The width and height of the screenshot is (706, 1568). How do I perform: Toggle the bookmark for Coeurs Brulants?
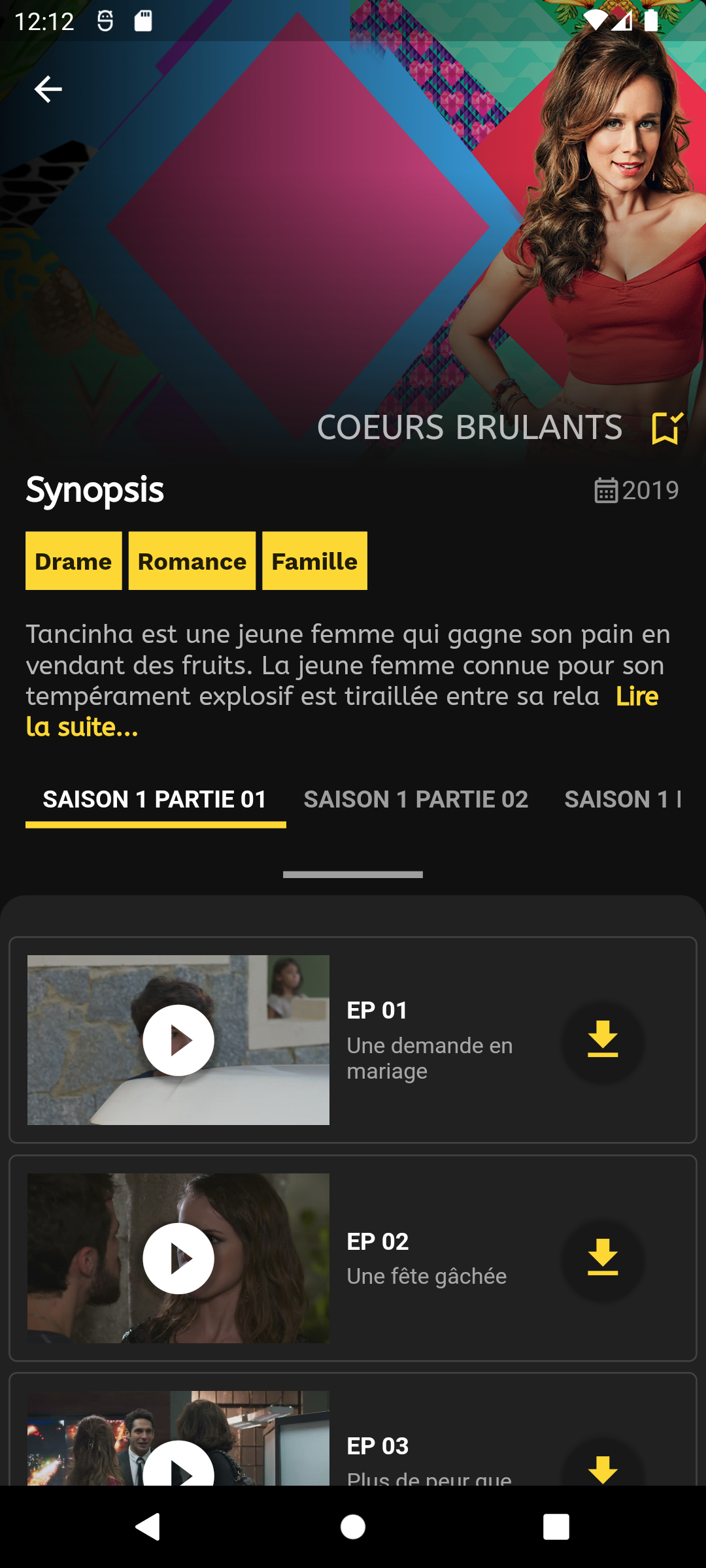coord(667,428)
